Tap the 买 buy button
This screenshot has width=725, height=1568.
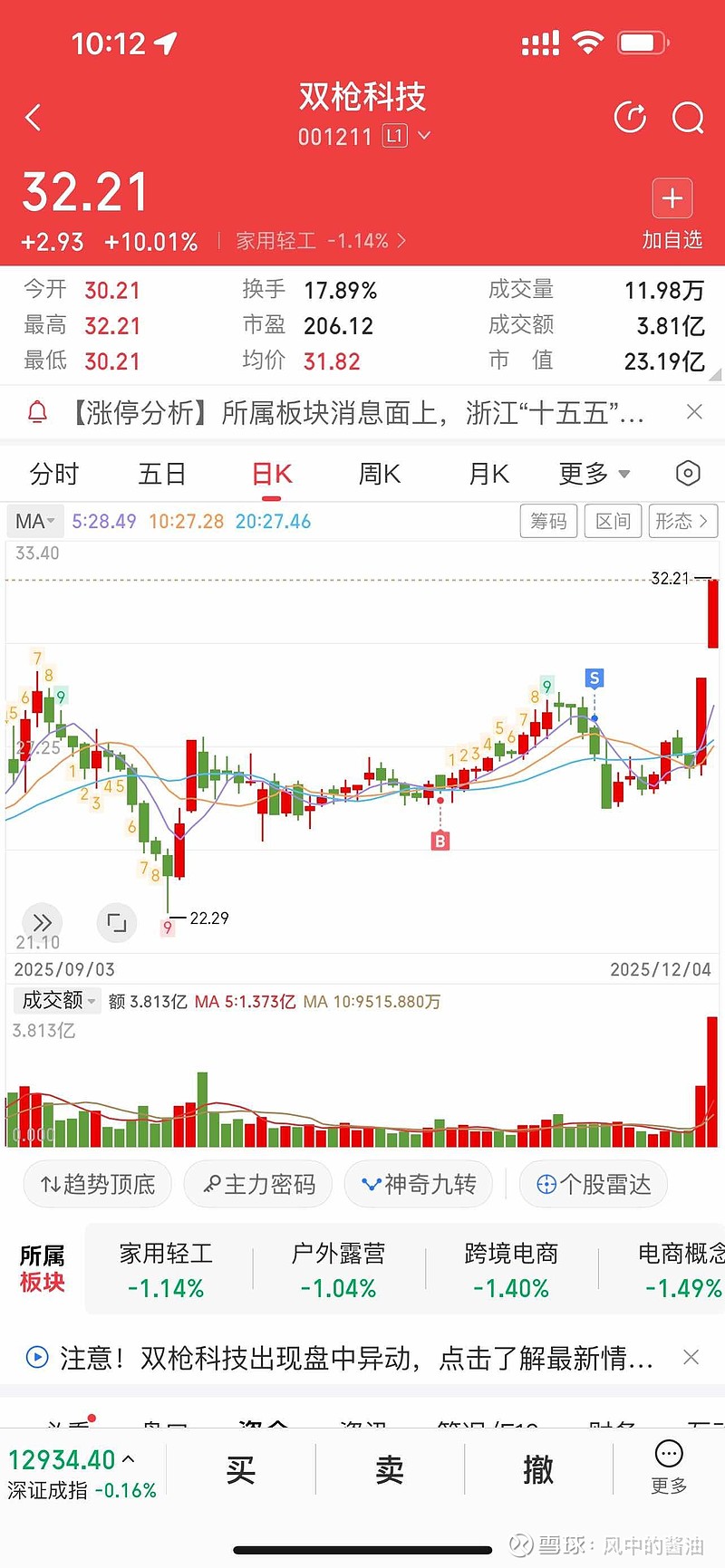241,1469
